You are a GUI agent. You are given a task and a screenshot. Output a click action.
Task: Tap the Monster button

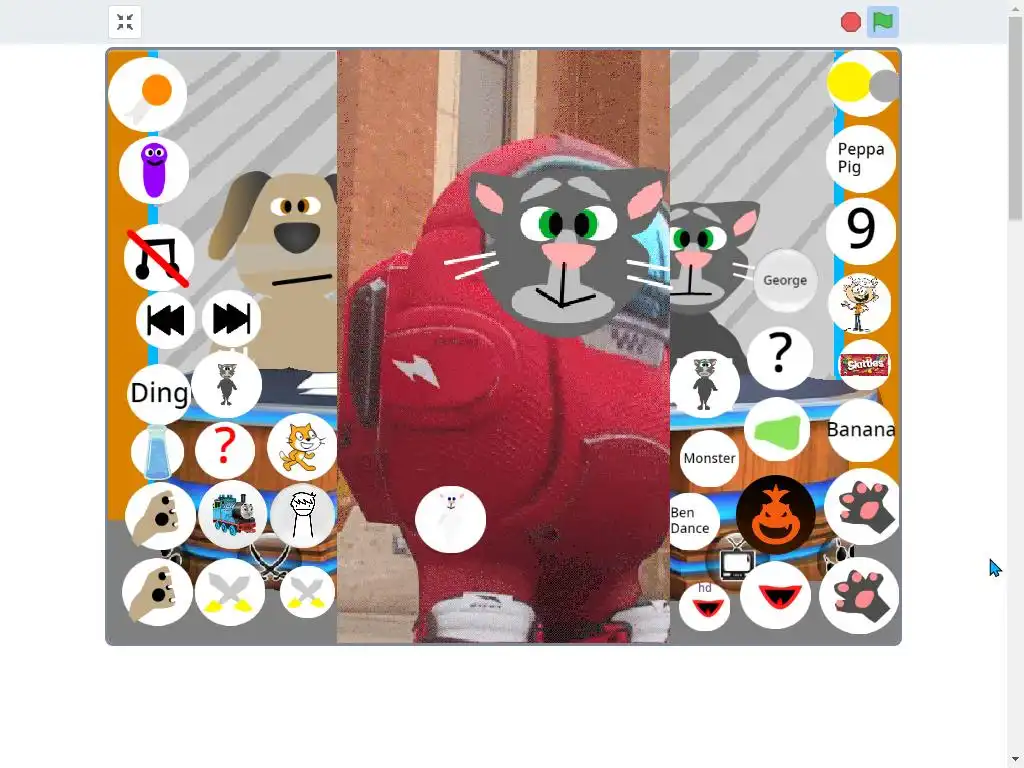pyautogui.click(x=709, y=458)
